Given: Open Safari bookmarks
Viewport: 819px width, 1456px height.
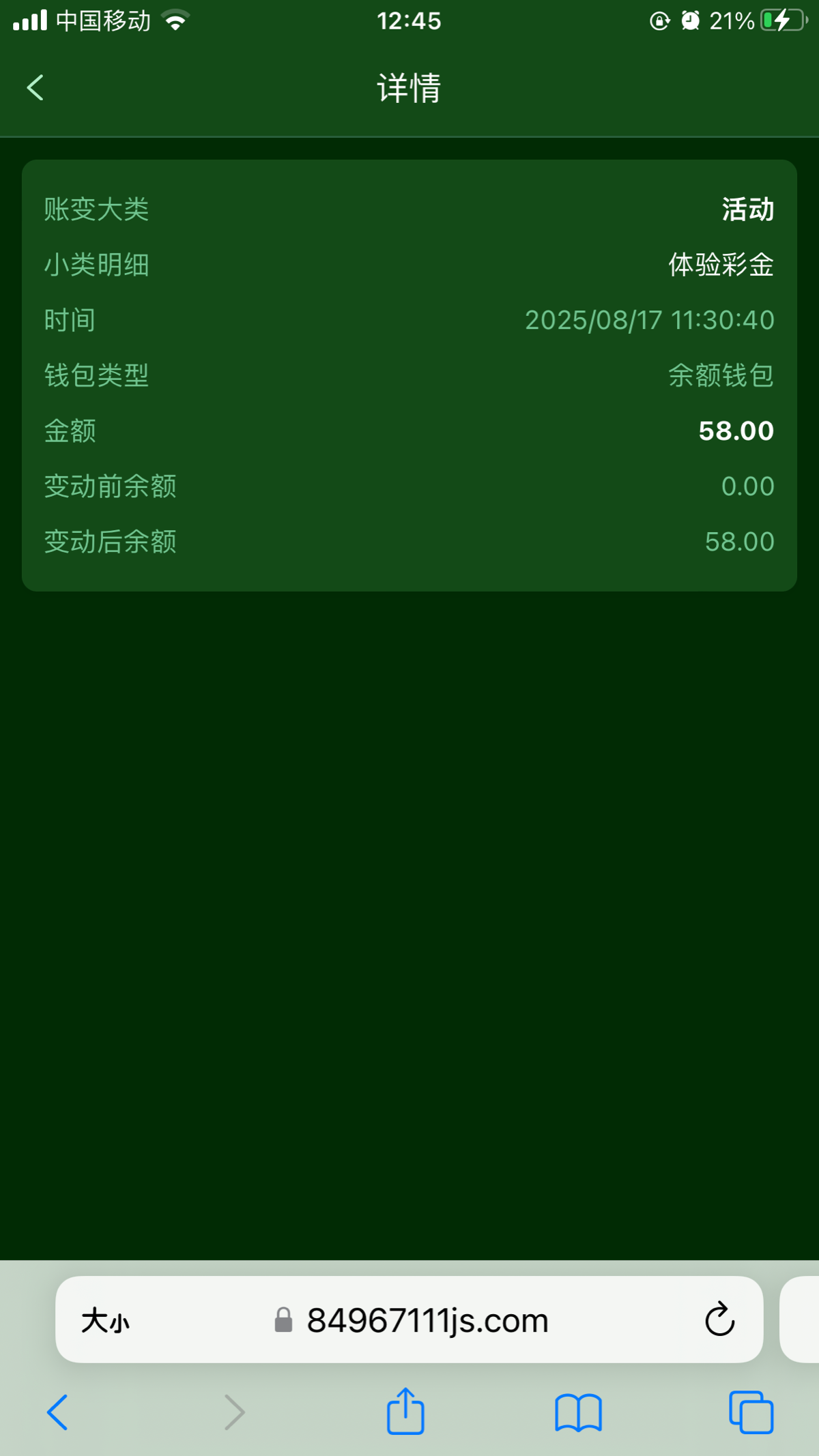Looking at the screenshot, I should [x=578, y=1412].
